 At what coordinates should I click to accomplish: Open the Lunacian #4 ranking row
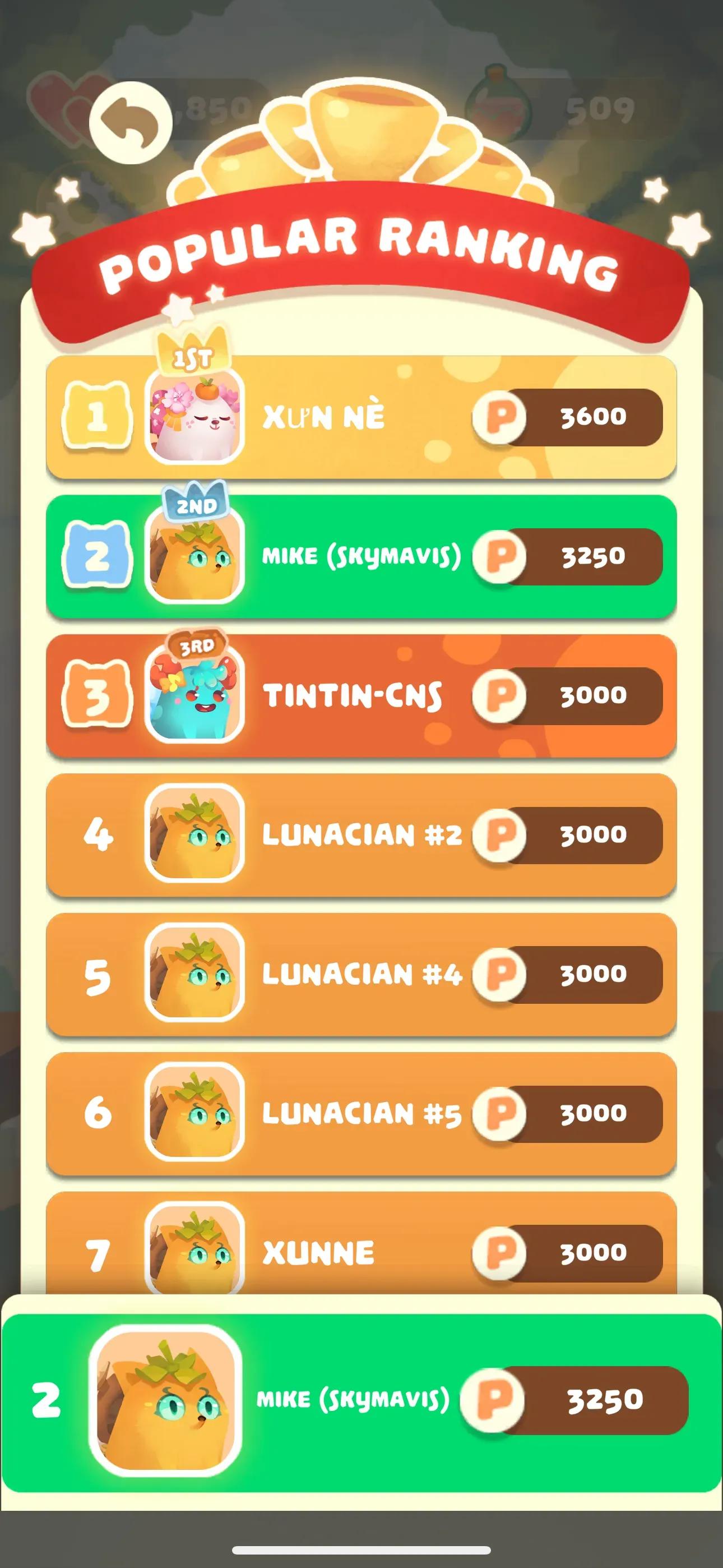[x=361, y=974]
